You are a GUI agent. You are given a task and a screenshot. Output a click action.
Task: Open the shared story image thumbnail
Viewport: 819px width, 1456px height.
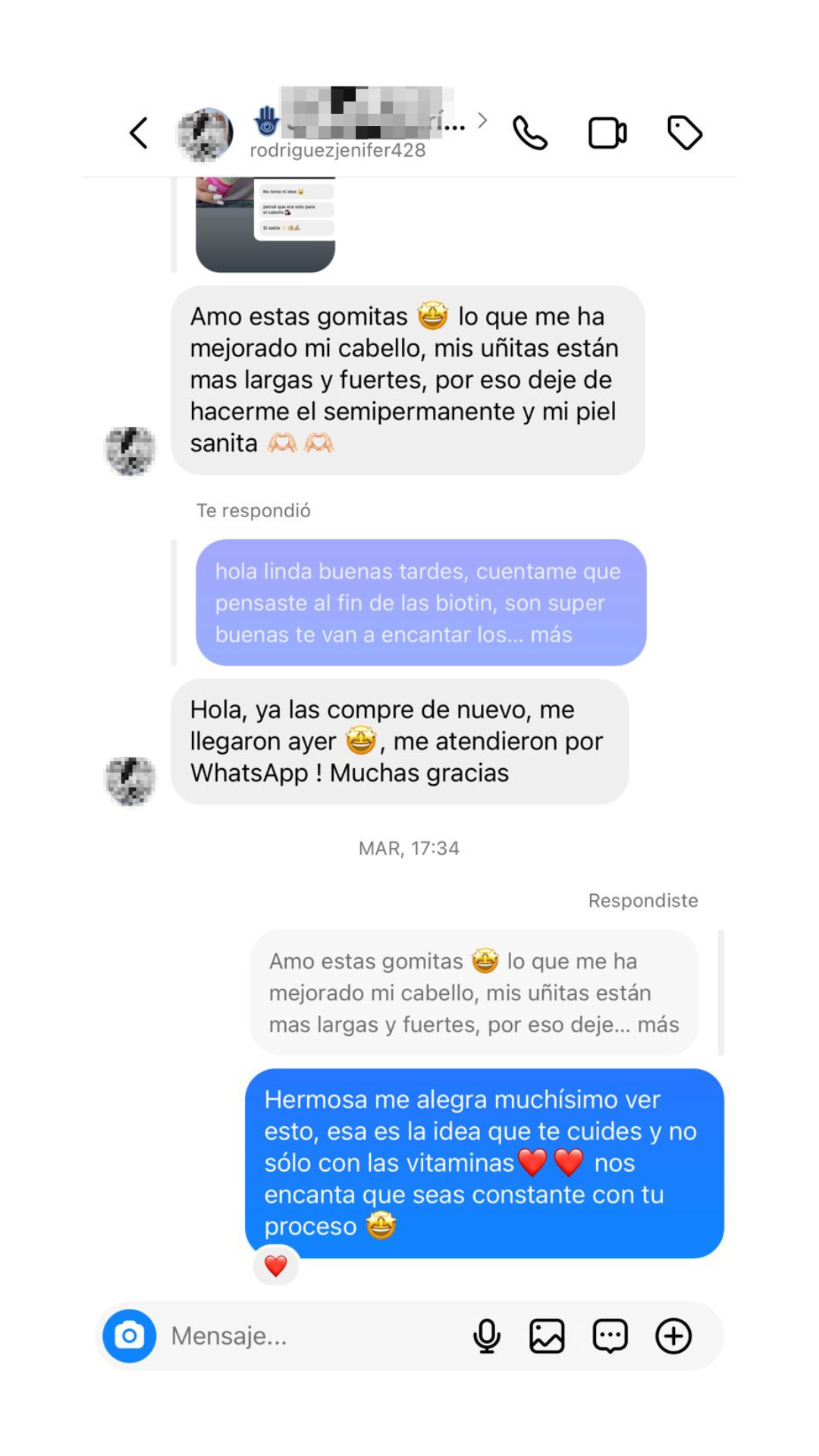(265, 224)
